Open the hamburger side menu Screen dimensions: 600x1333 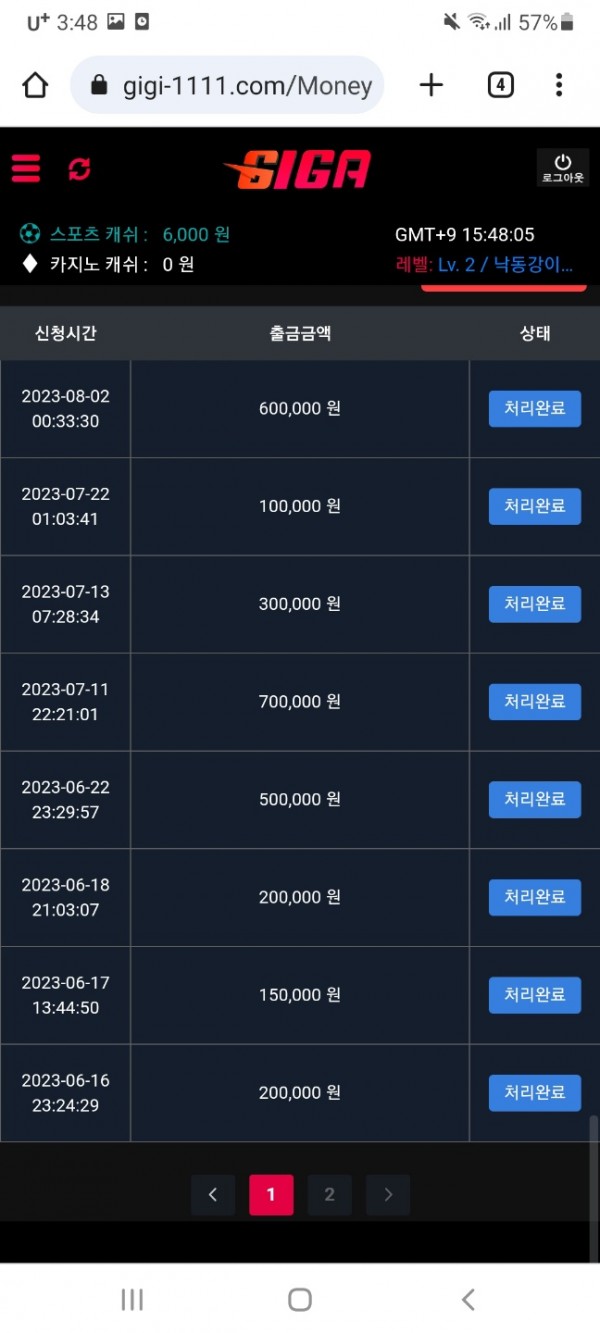click(26, 168)
